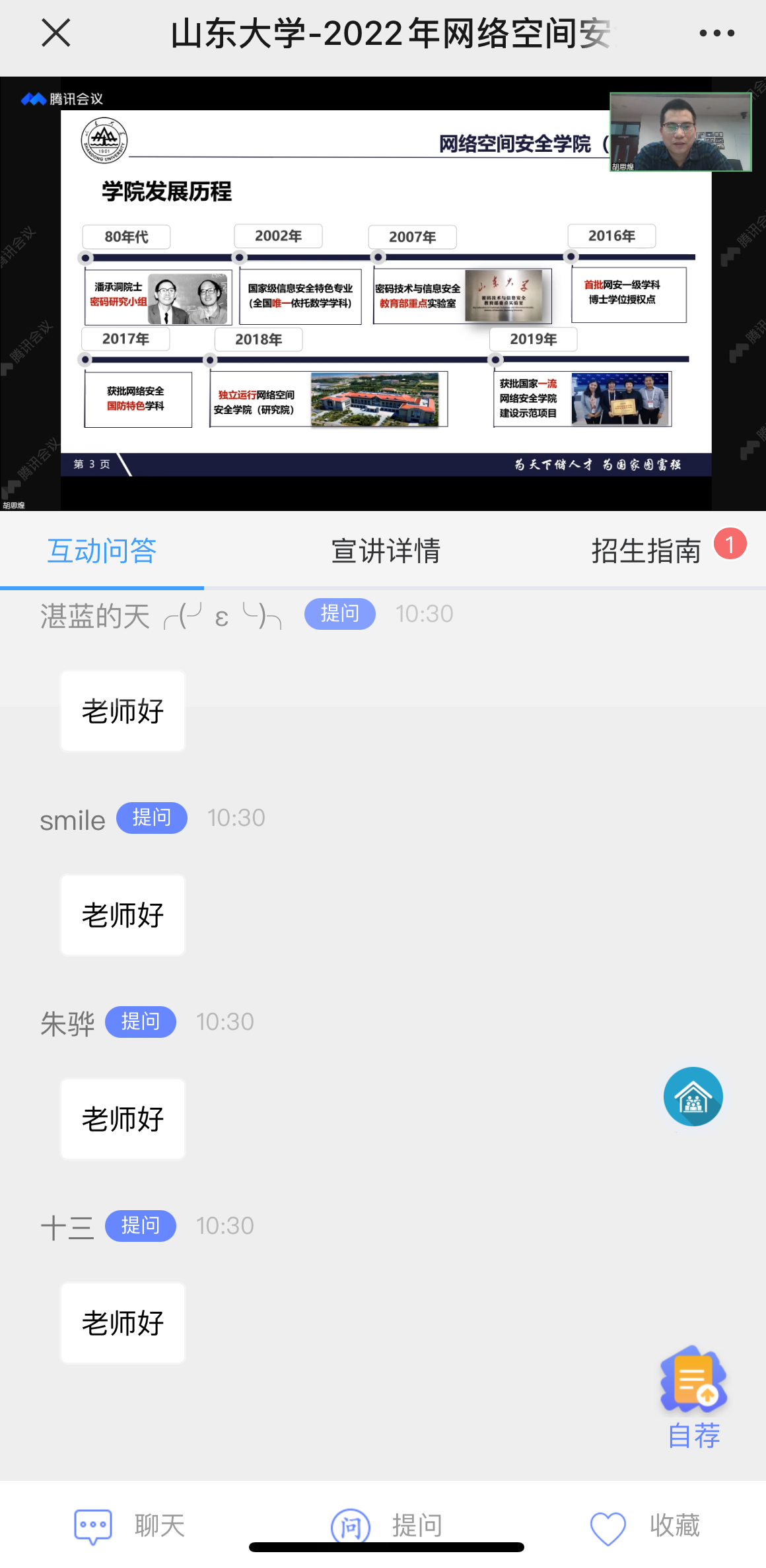Viewport: 766px width, 1568px height.
Task: Switch to the 互动问答 tab
Action: pyautogui.click(x=102, y=551)
